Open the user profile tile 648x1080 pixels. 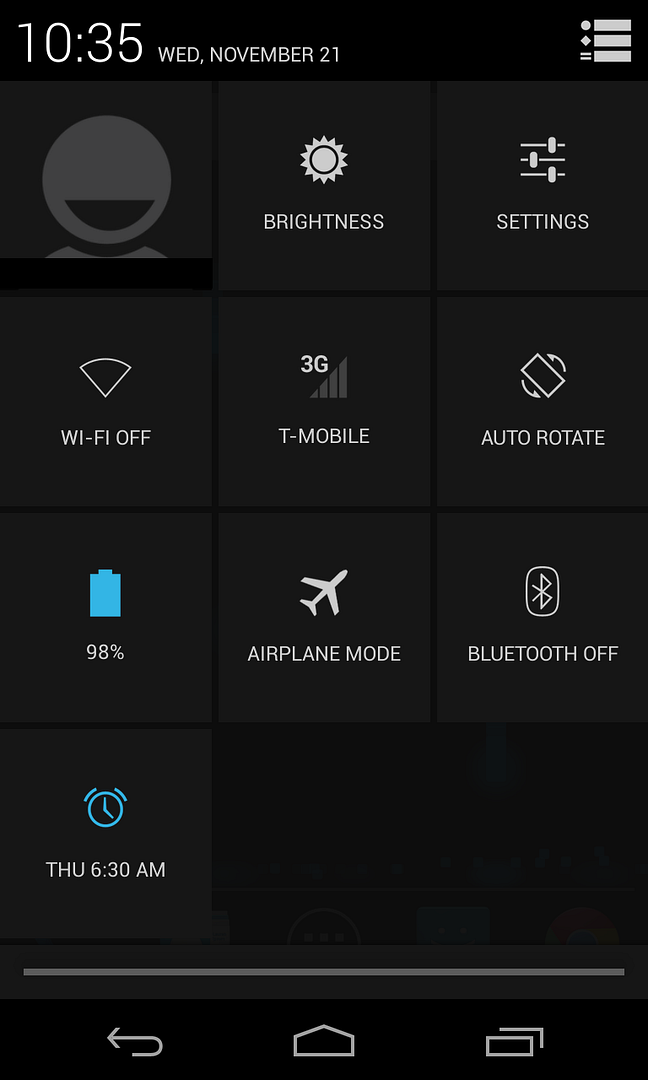pos(106,186)
